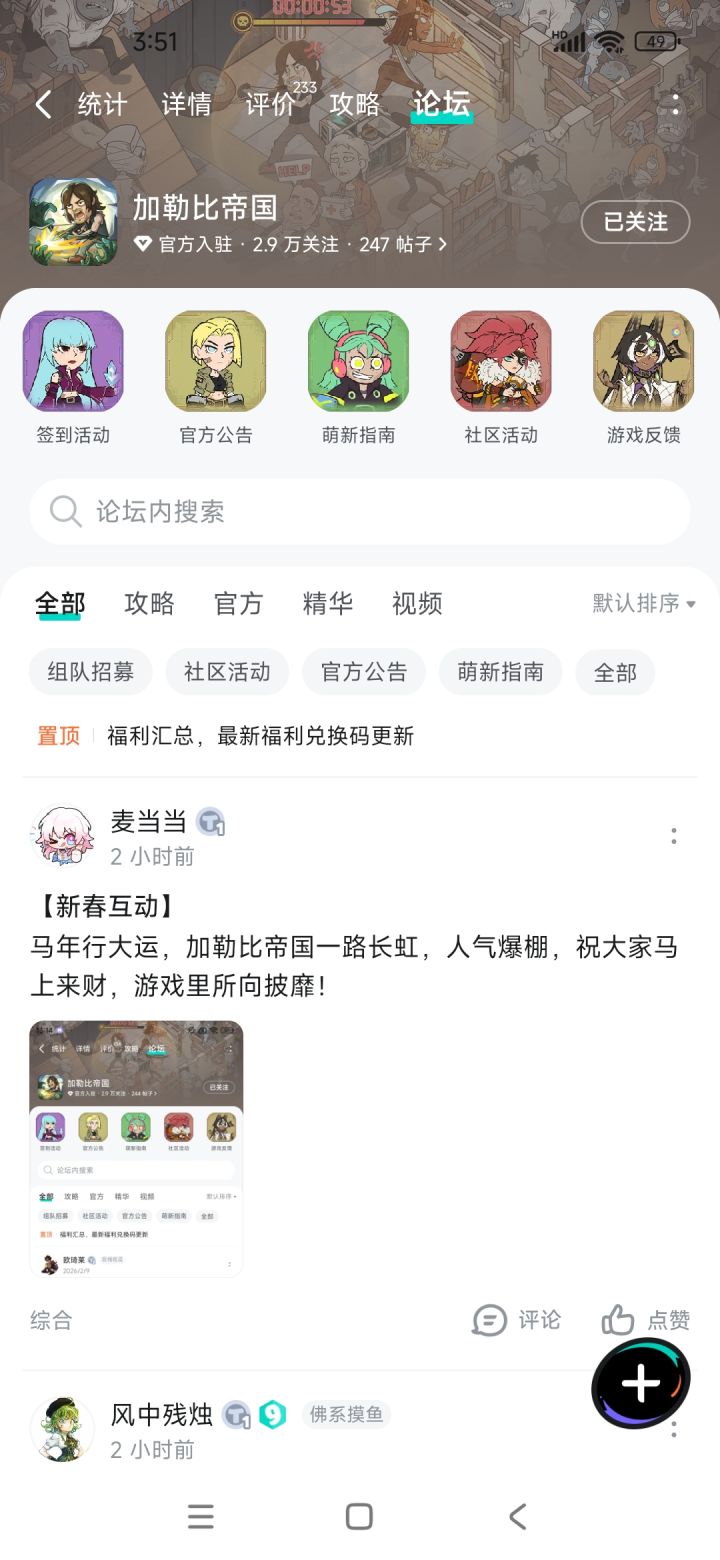Switch to the 攻略 strategy tab
The width and height of the screenshot is (720, 1560).
pyautogui.click(x=150, y=604)
